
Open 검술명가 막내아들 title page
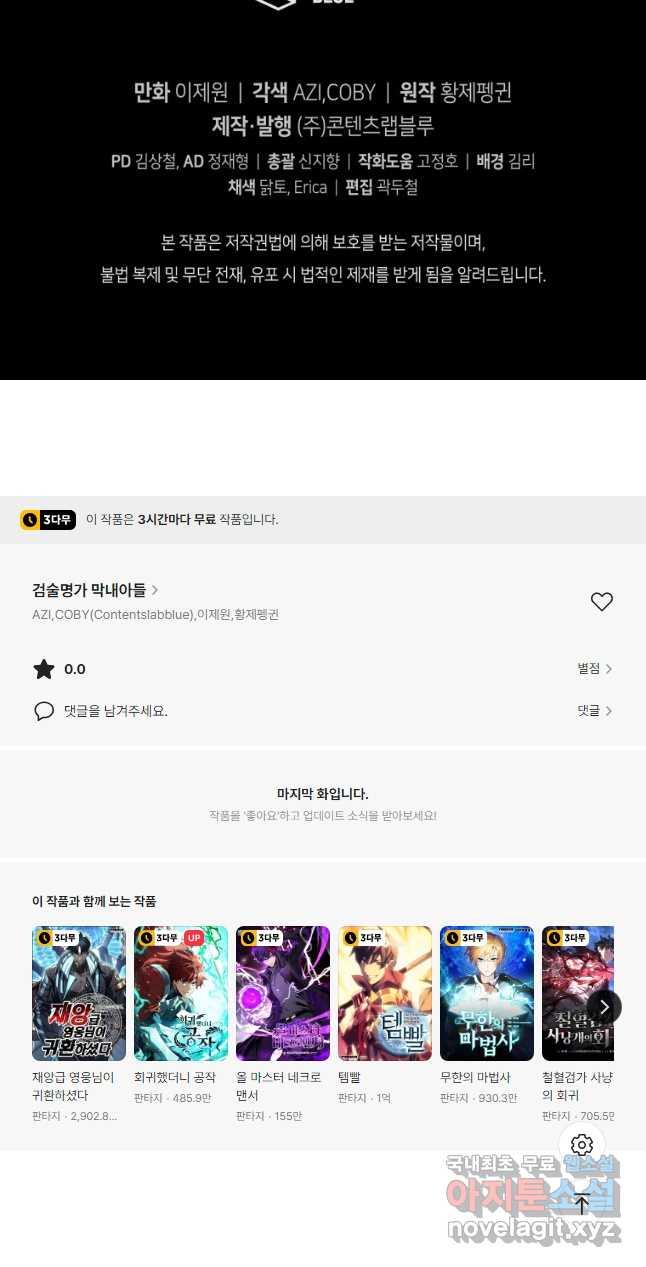coord(95,590)
